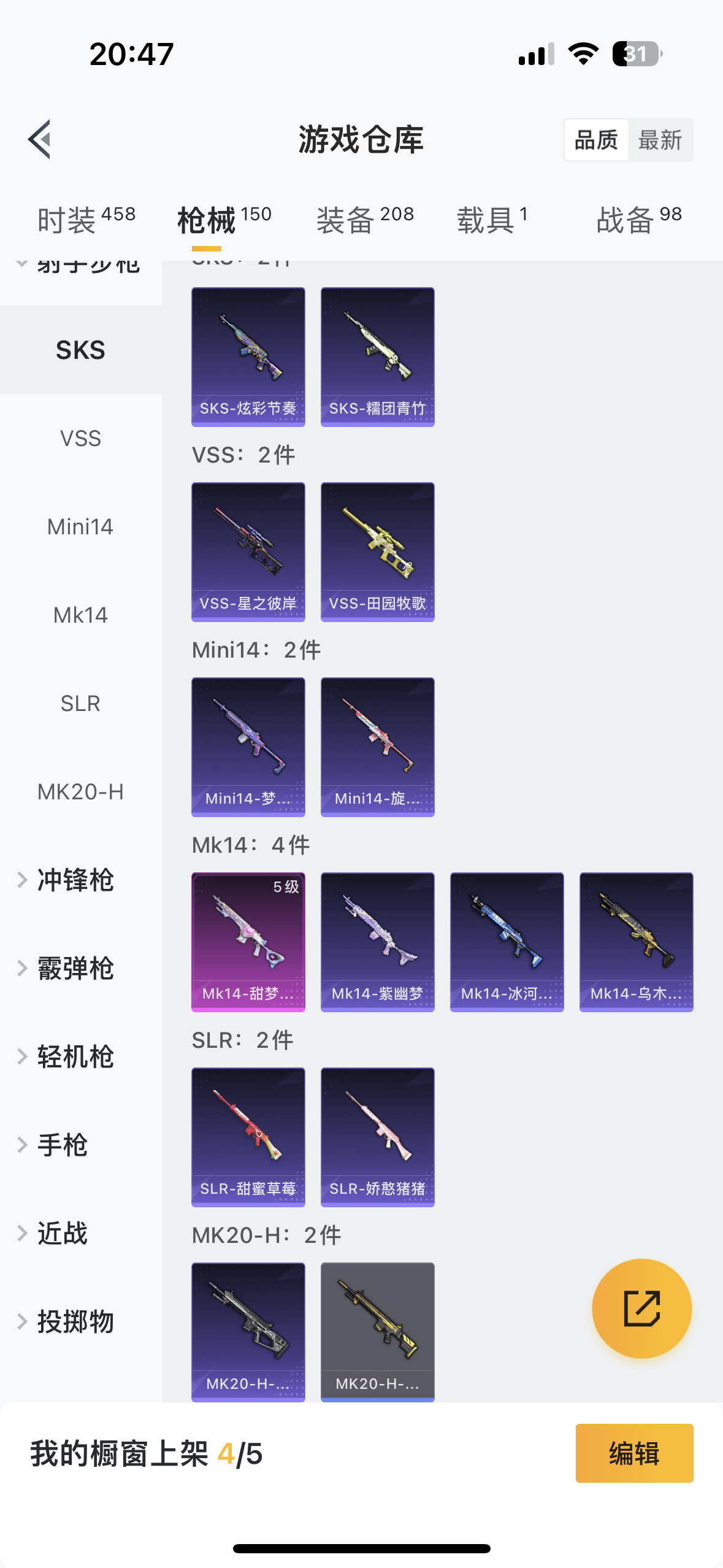Select VSS in the side list
This screenshot has width=723, height=1568.
pos(80,438)
